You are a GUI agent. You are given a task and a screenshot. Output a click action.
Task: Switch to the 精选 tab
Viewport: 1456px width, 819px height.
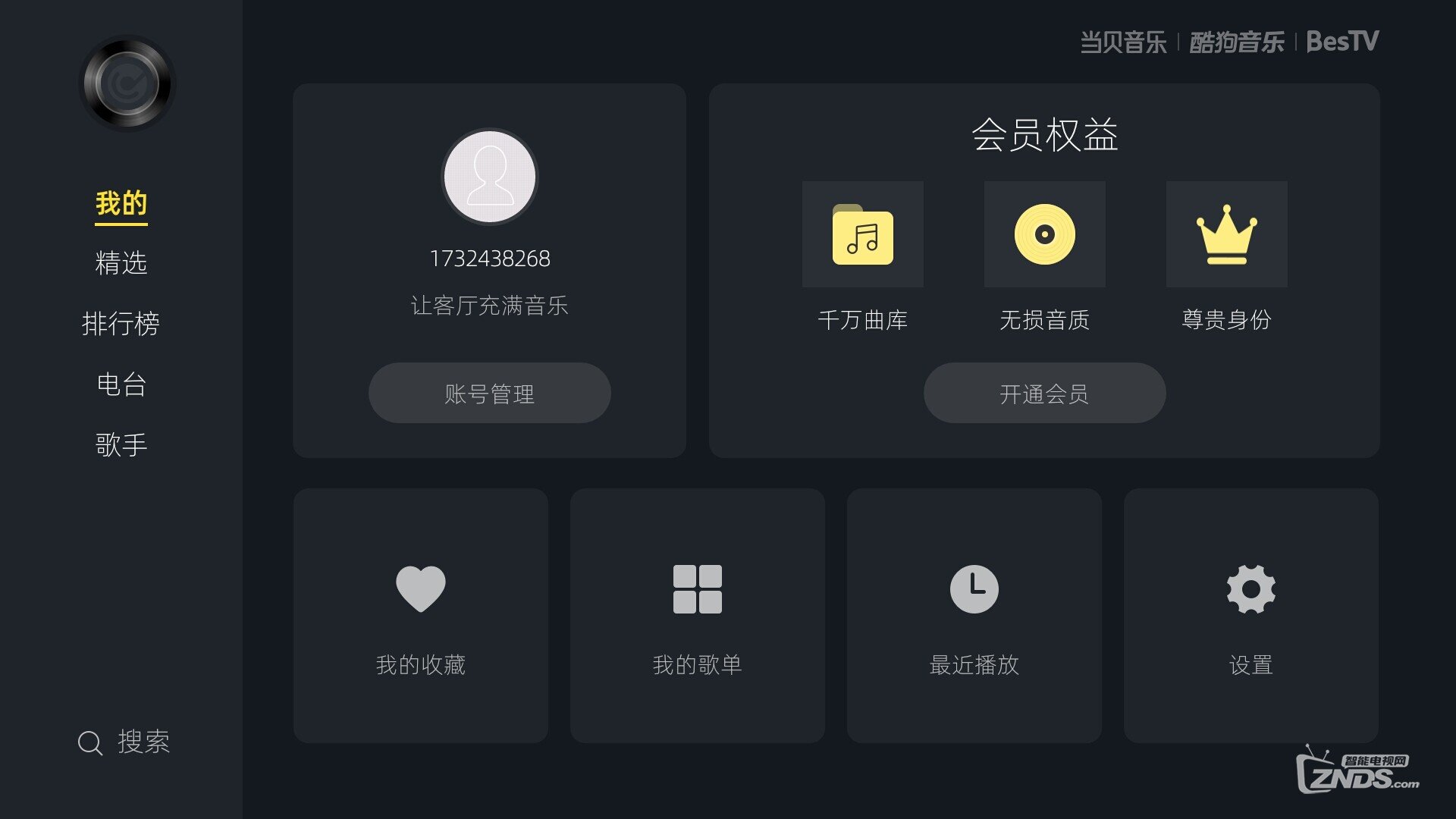(x=121, y=263)
